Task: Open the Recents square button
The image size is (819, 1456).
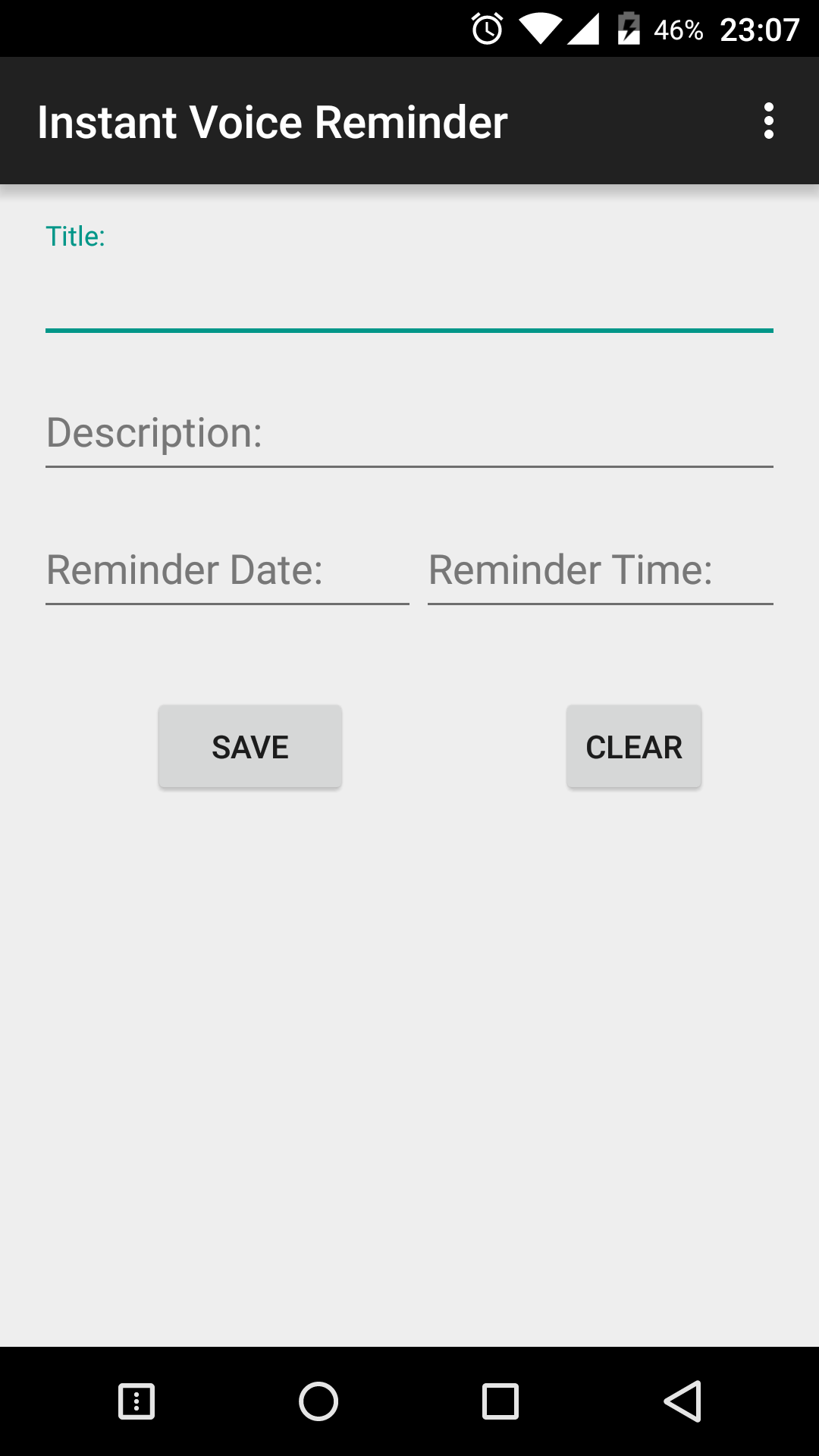Action: pyautogui.click(x=501, y=1401)
